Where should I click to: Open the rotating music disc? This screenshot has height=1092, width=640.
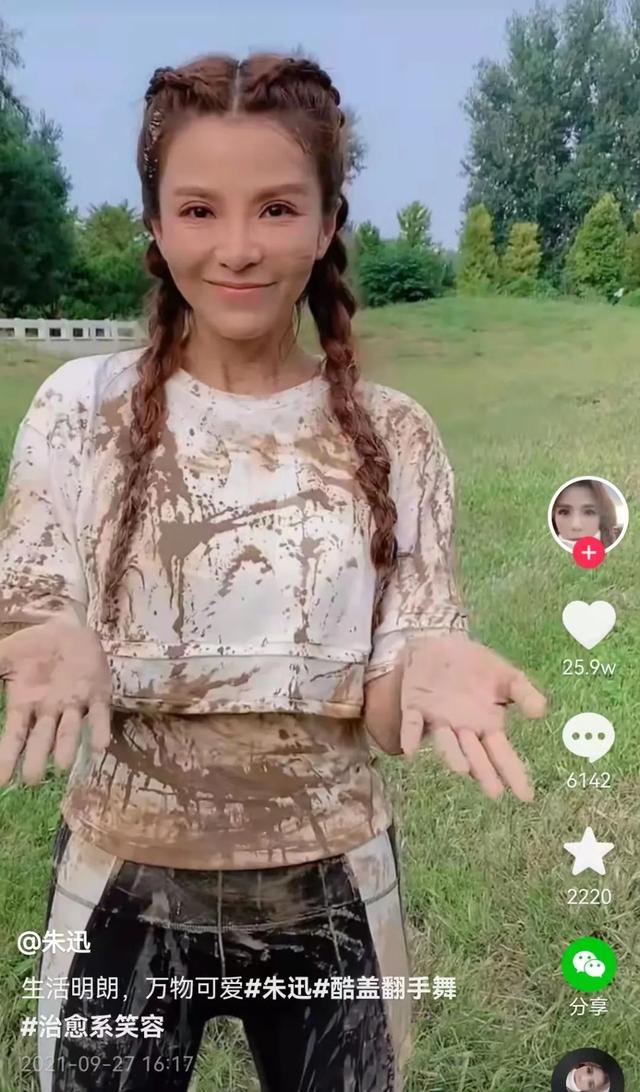coord(588,1070)
